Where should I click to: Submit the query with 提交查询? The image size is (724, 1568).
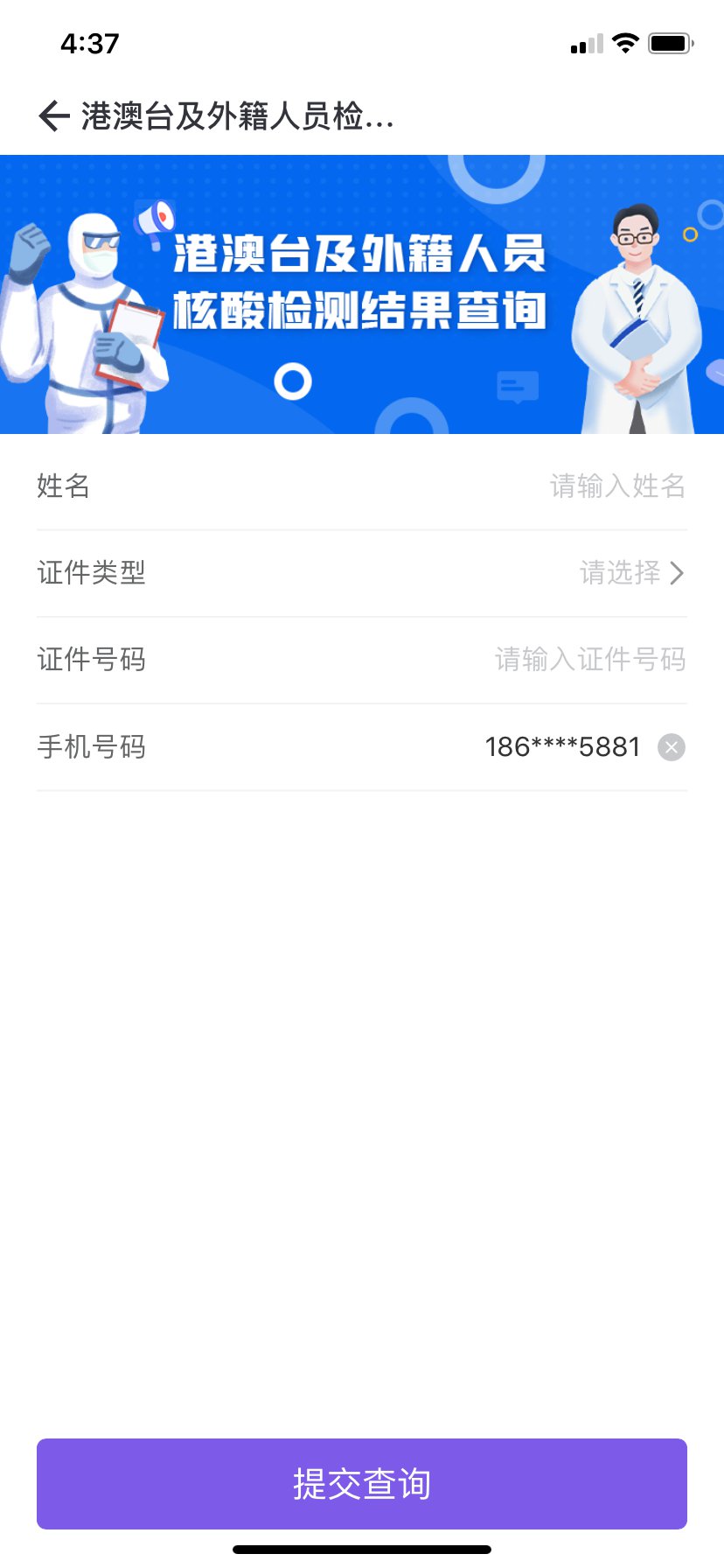[362, 1484]
